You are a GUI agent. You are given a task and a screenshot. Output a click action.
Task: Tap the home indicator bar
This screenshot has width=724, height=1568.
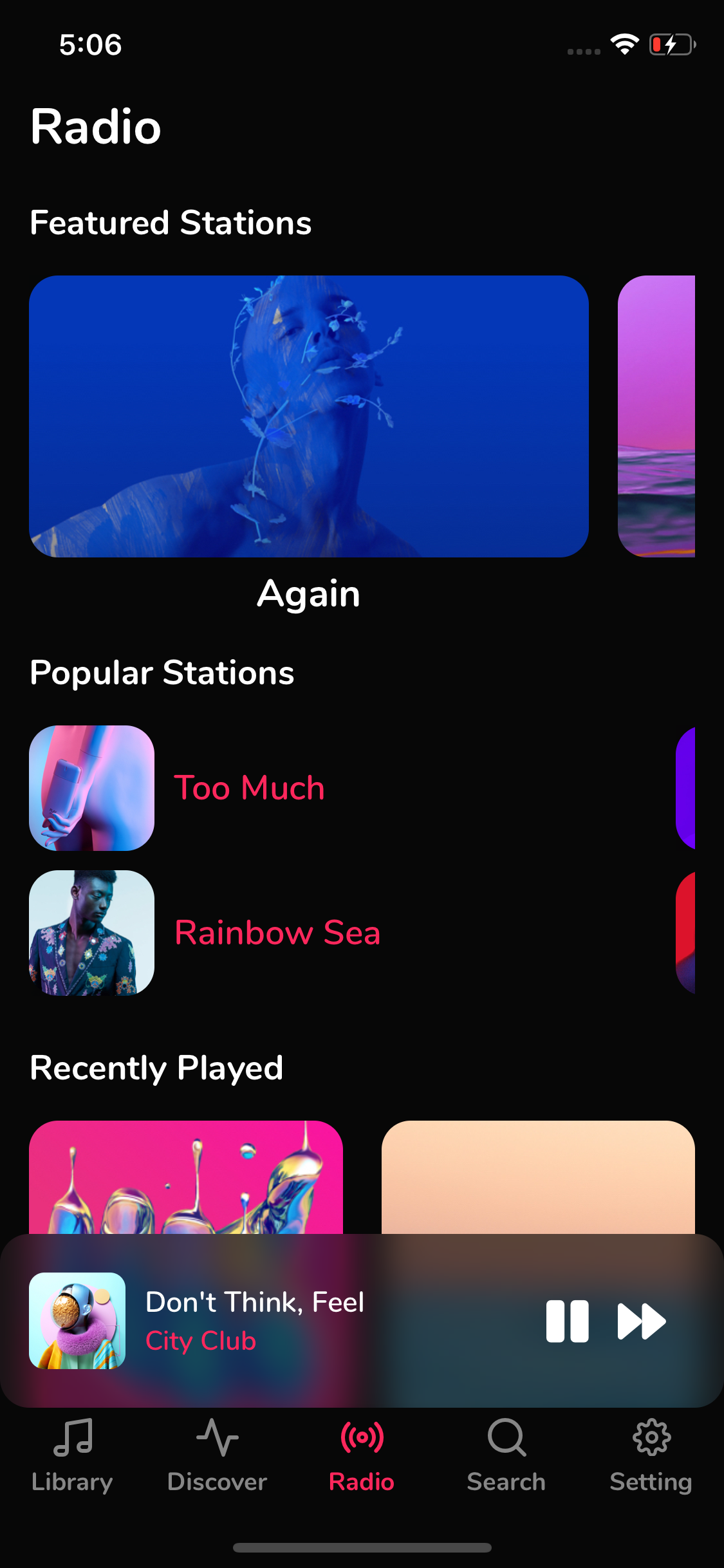(x=362, y=1547)
